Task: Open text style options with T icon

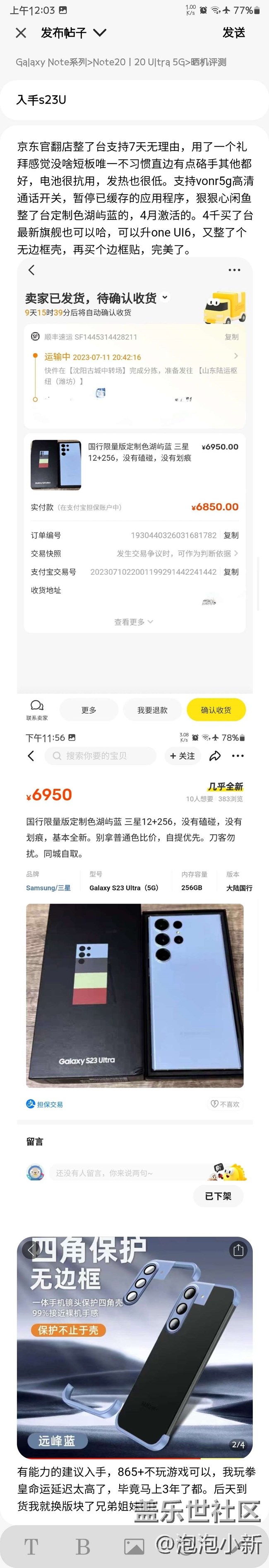Action: (31, 1545)
